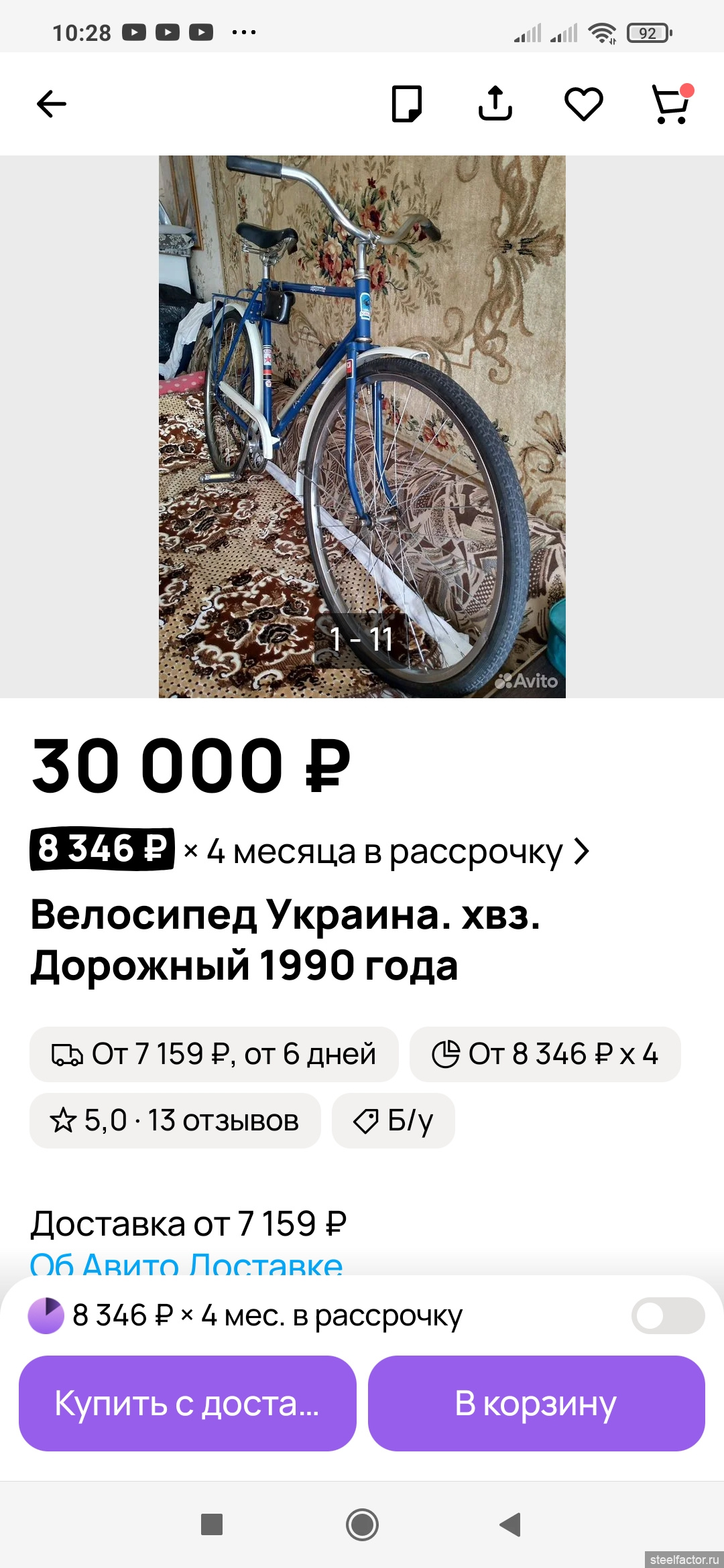Share this bicycle listing
Image resolution: width=724 pixels, height=1568 pixels.
pos(495,104)
